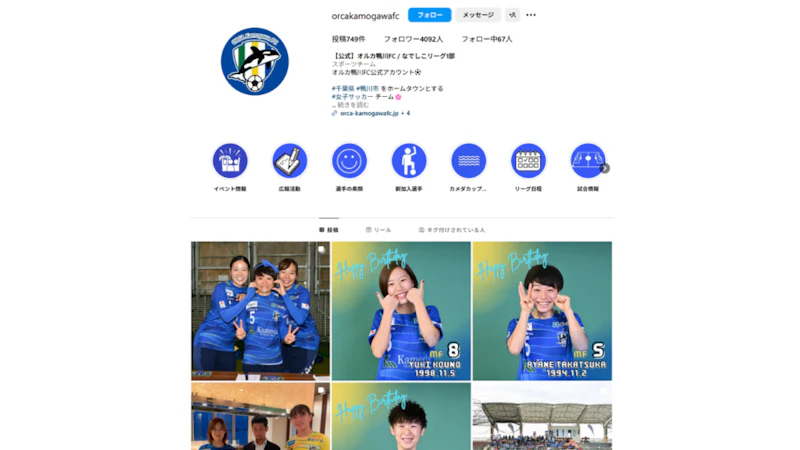
Task: Show similar accounts suggestions icon
Action: 512,15
